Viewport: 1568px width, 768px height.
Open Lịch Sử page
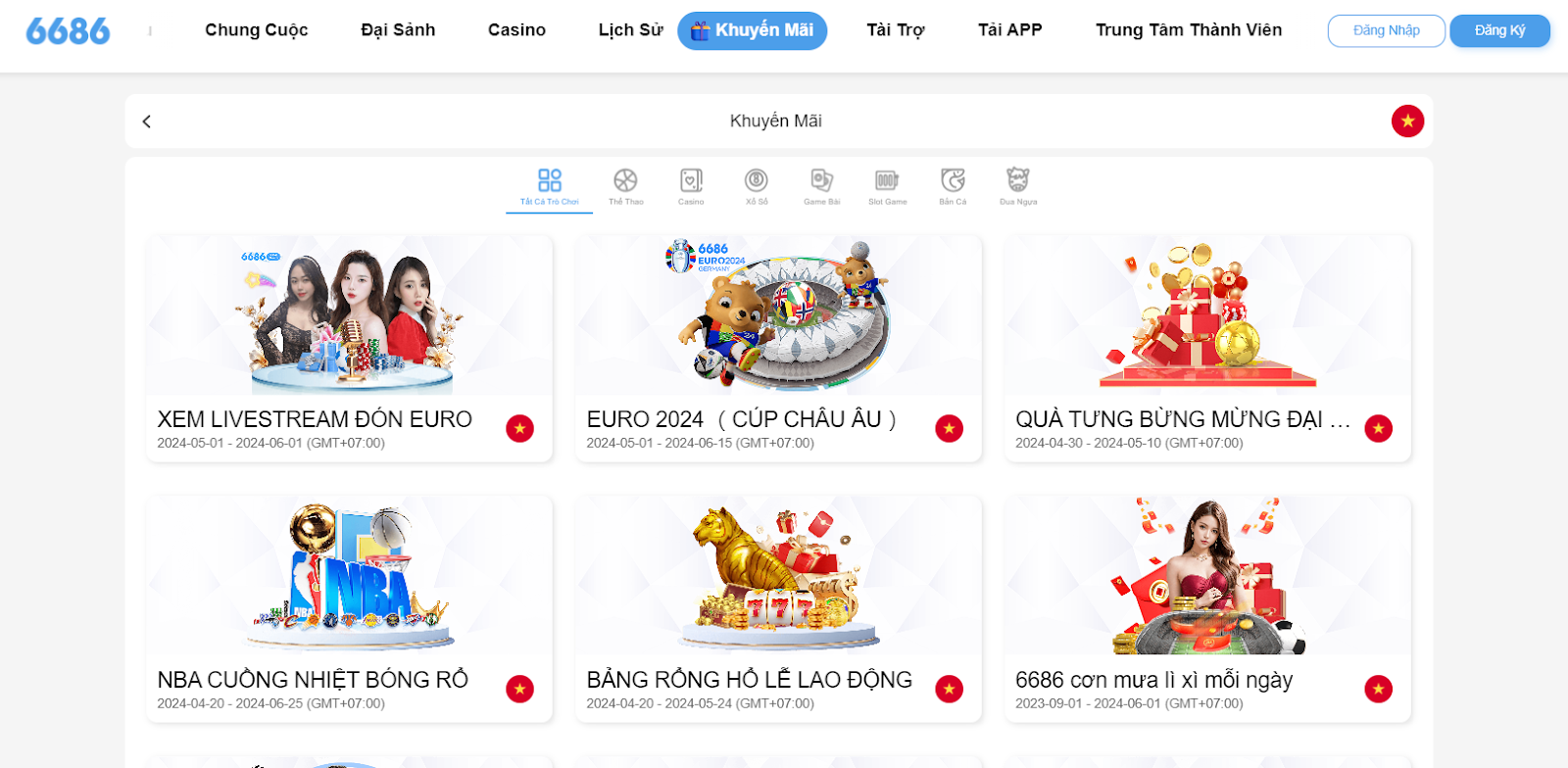630,30
